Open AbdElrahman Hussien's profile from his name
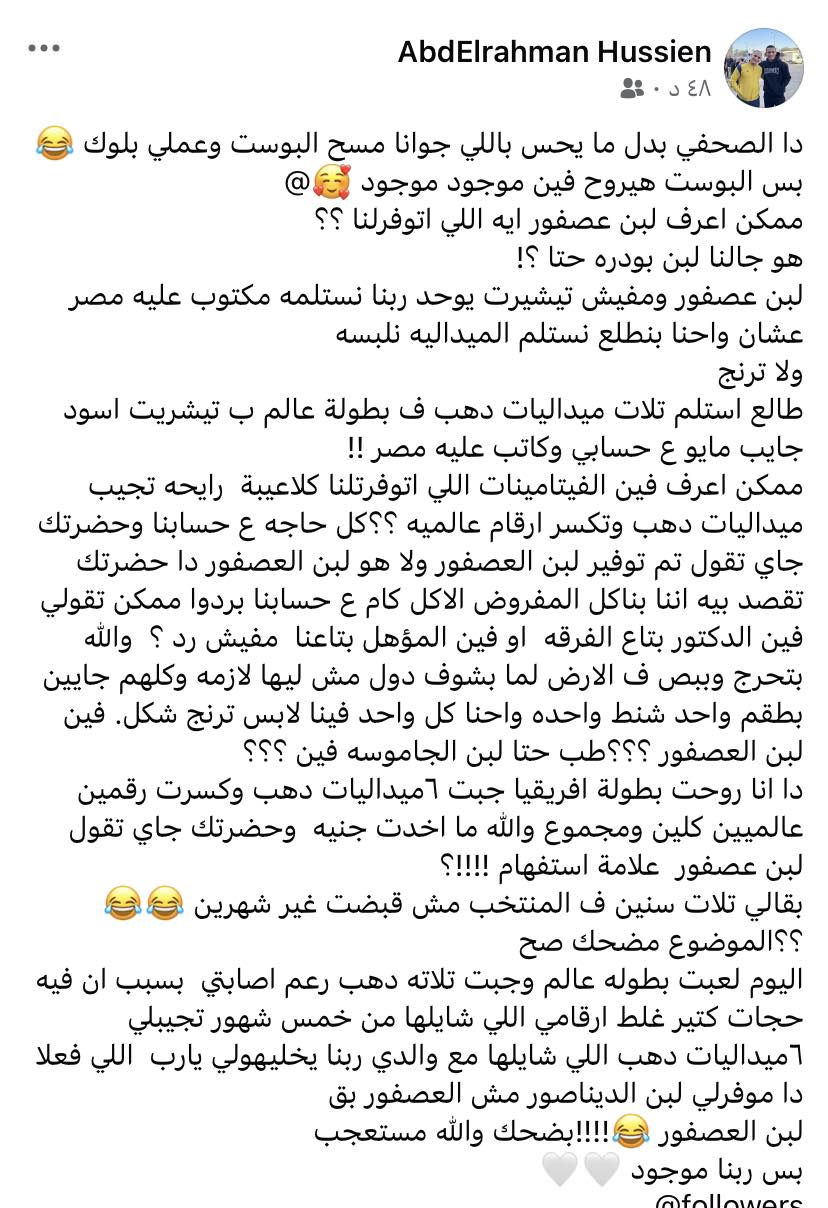Screen dimensions: 828x1208 click(555, 52)
